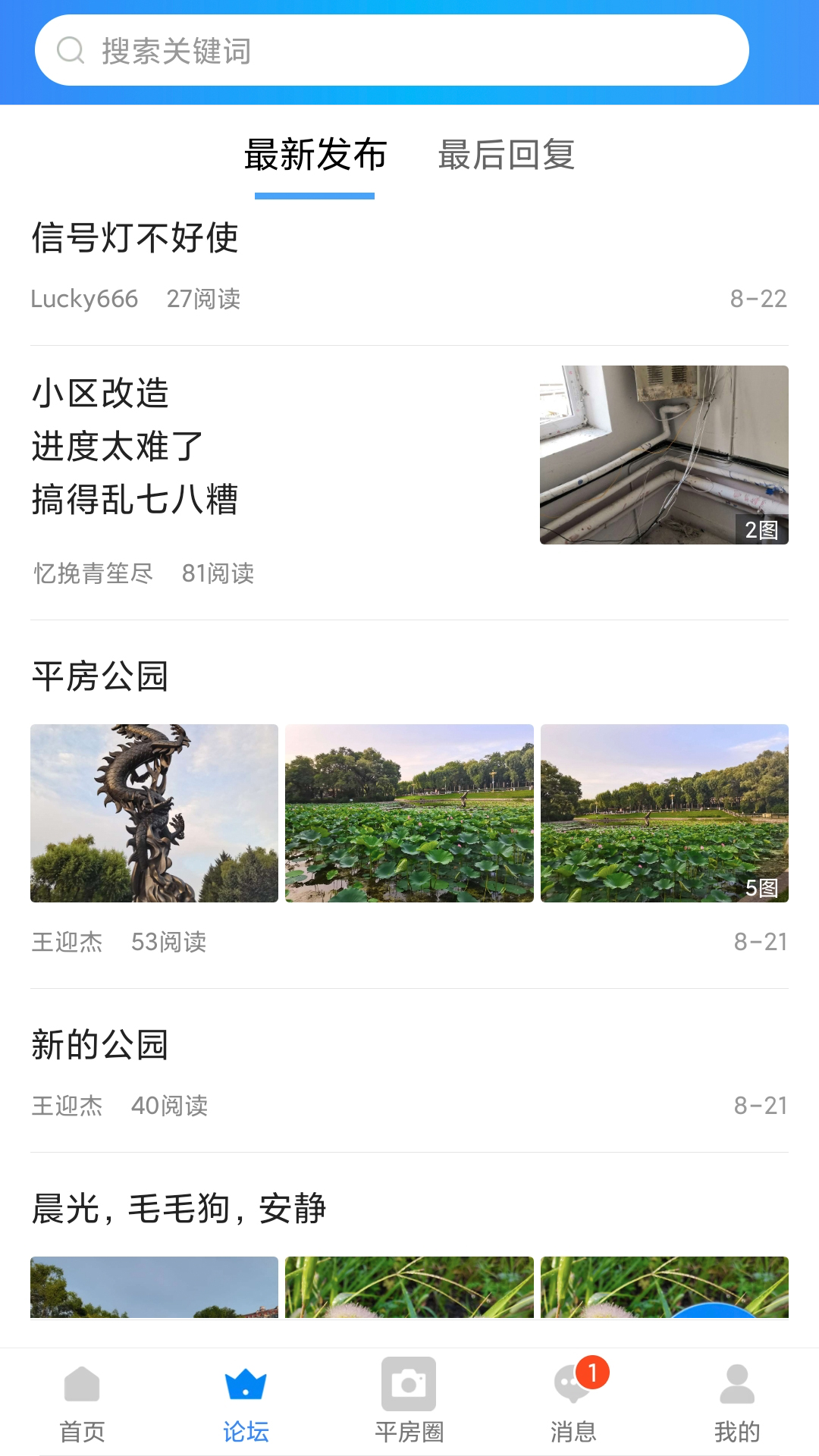The image size is (819, 1456).
Task: Click author name 王迎杰 under 平房公园
Action: click(67, 943)
